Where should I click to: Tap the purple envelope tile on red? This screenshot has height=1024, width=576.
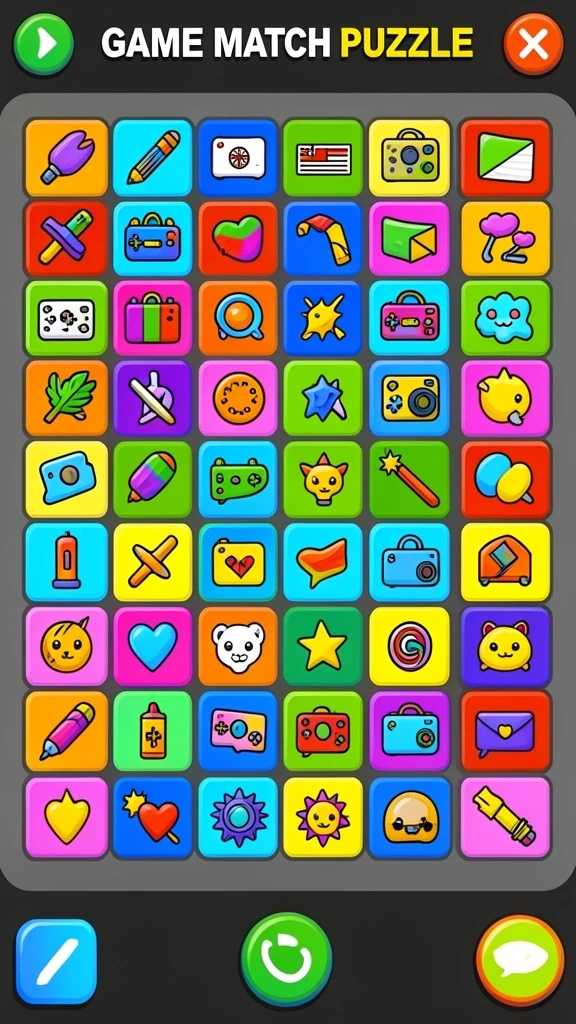click(x=506, y=731)
